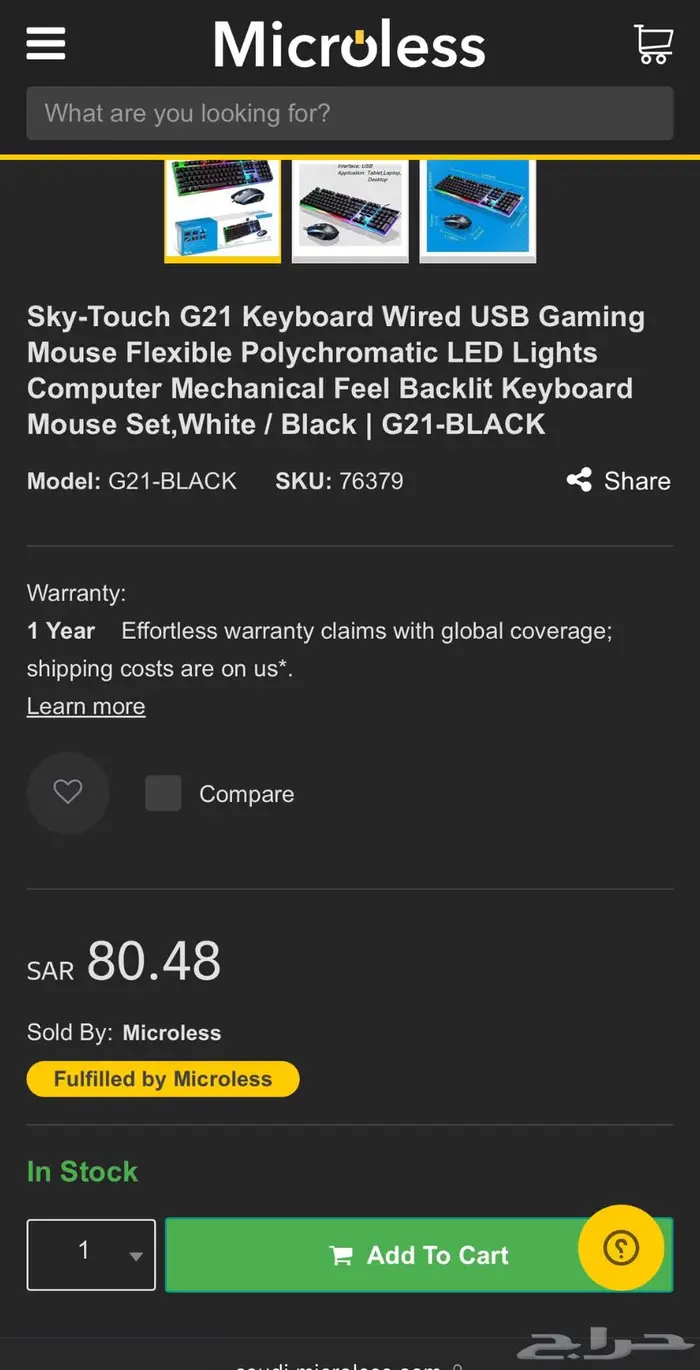Select the first product thumbnail with yellow border
700x1370 pixels.
pos(223,210)
